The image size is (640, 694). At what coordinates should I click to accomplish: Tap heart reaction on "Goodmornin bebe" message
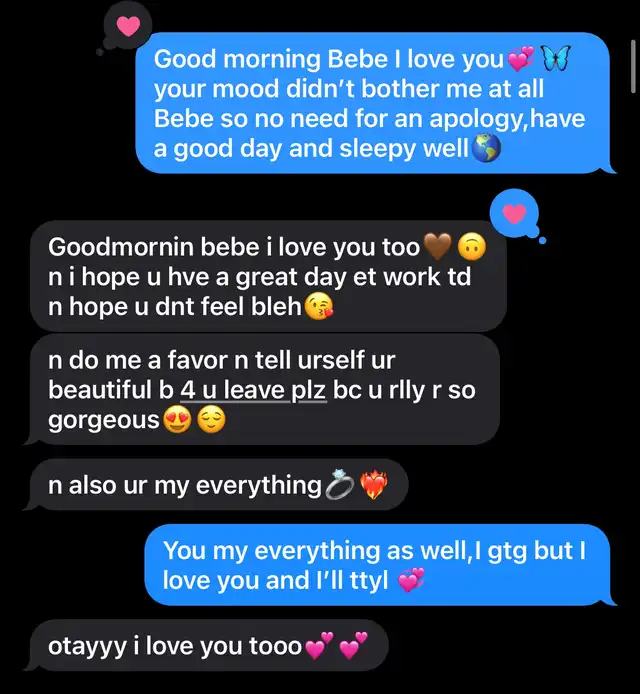click(514, 214)
